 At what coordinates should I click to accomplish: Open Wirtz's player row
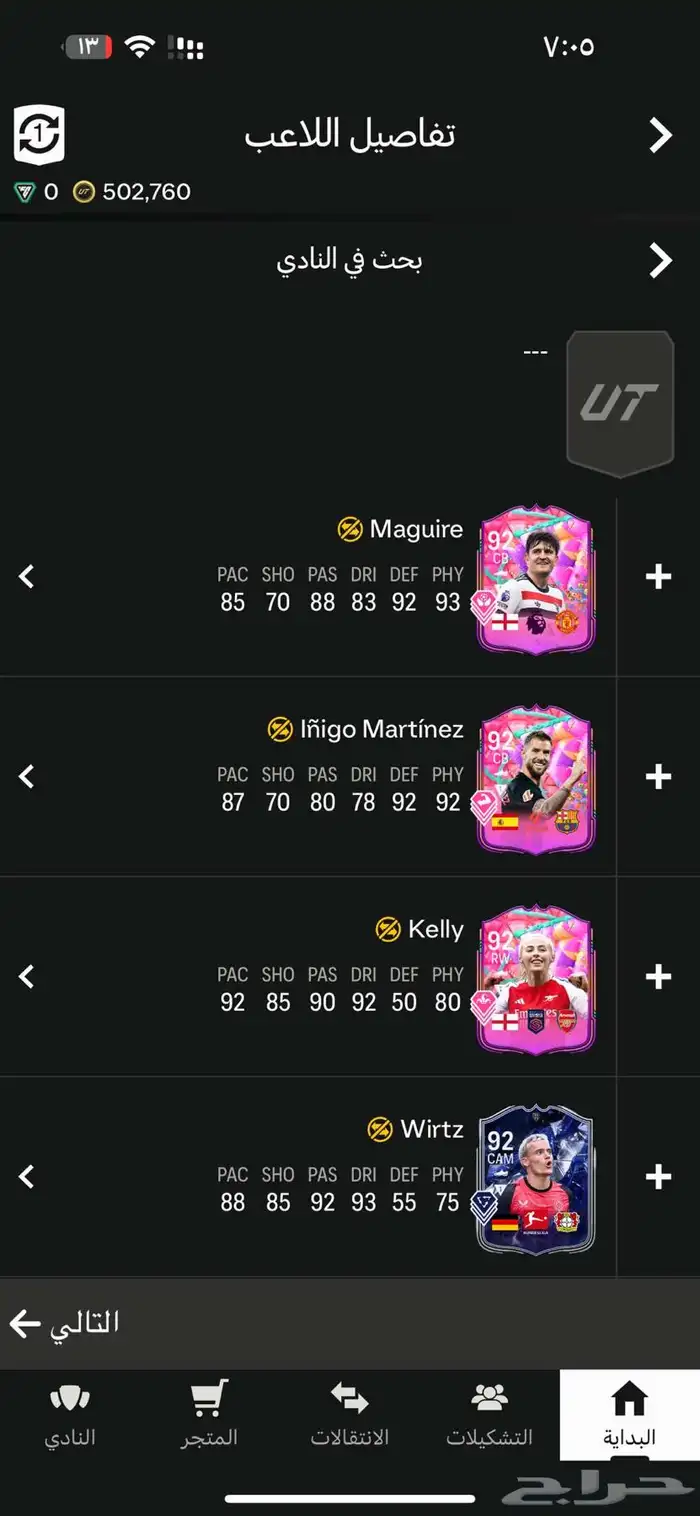300,1177
